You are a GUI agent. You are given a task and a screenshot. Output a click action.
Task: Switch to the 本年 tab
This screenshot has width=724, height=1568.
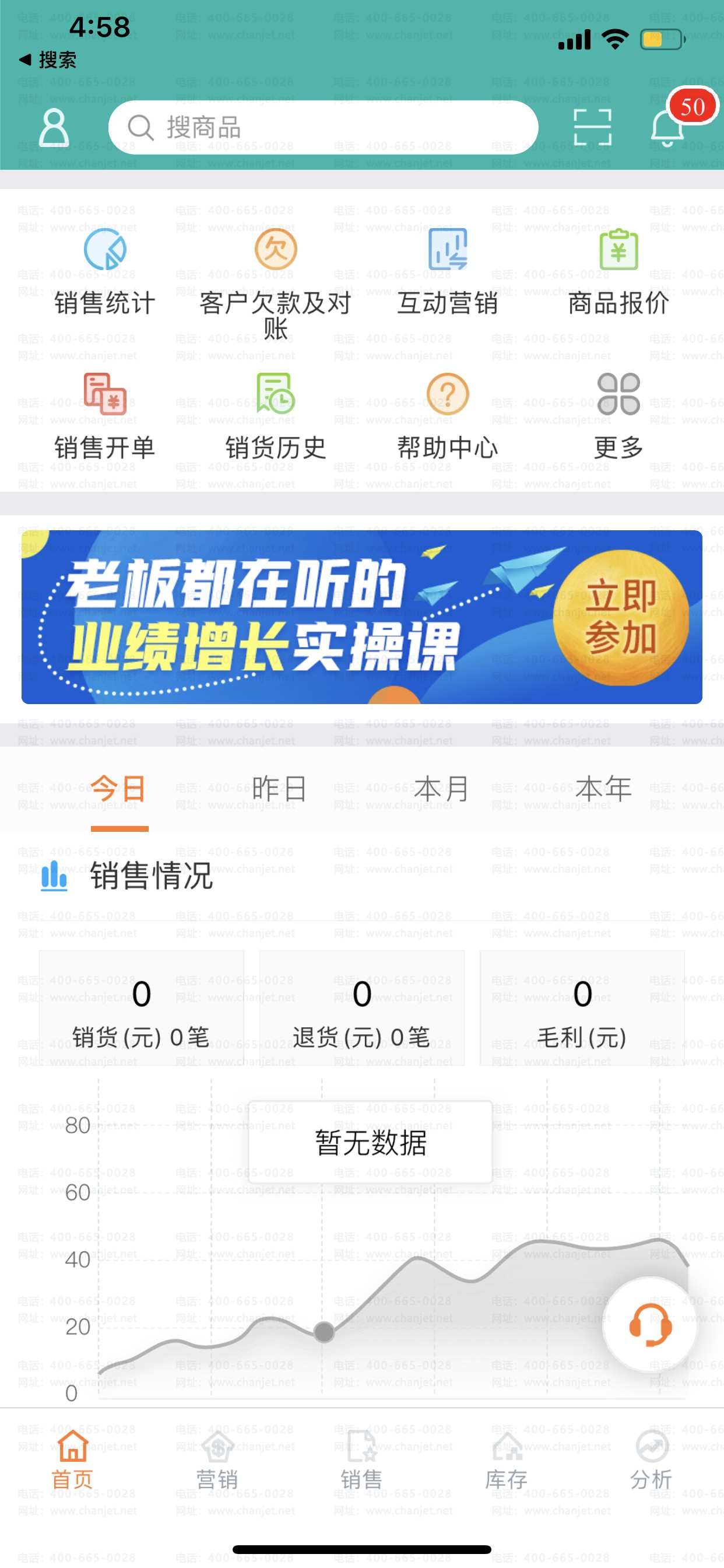(603, 789)
